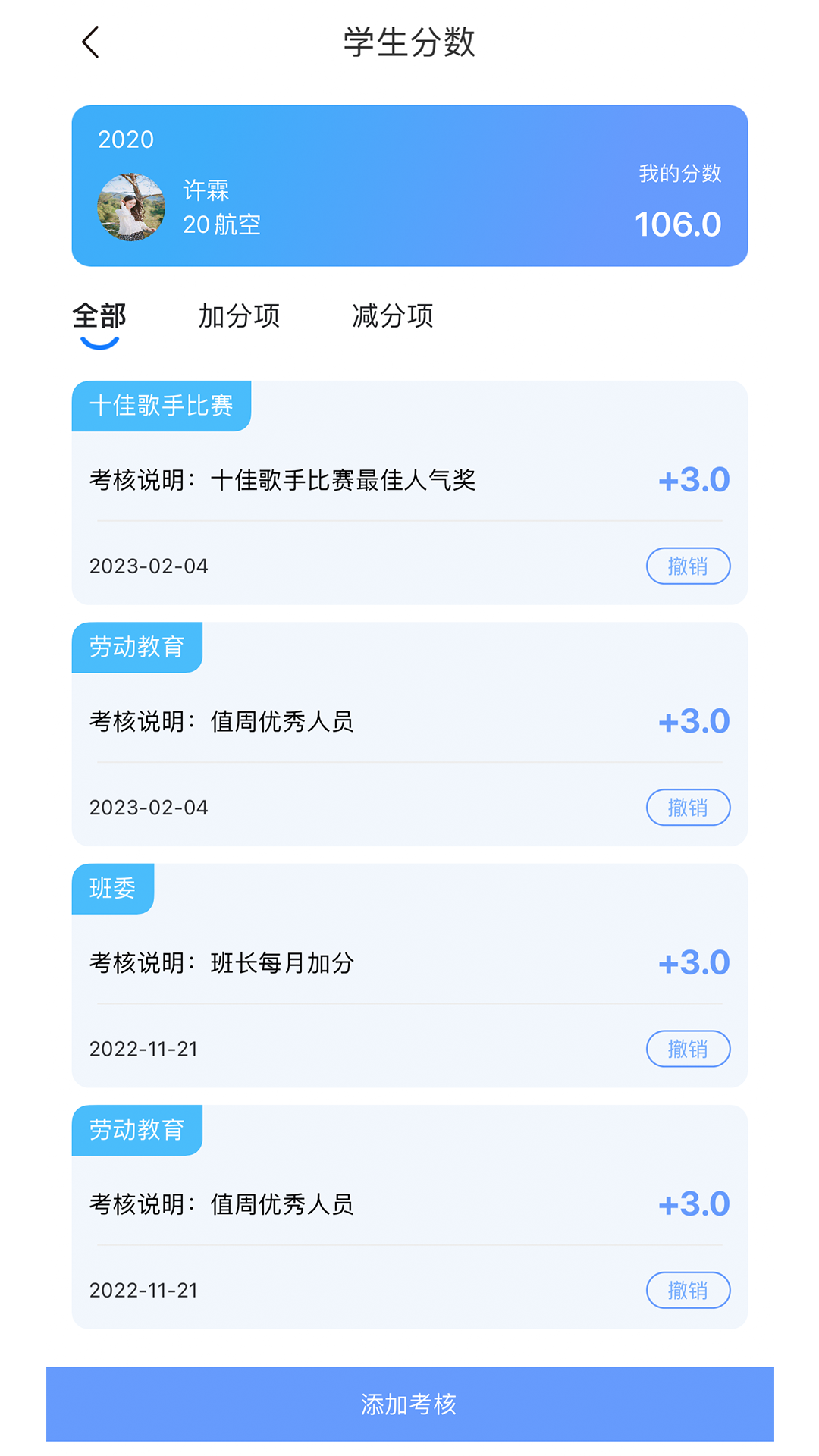Tap the 添加考核 button
Viewport: 819px width, 1456px height.
click(x=409, y=1404)
